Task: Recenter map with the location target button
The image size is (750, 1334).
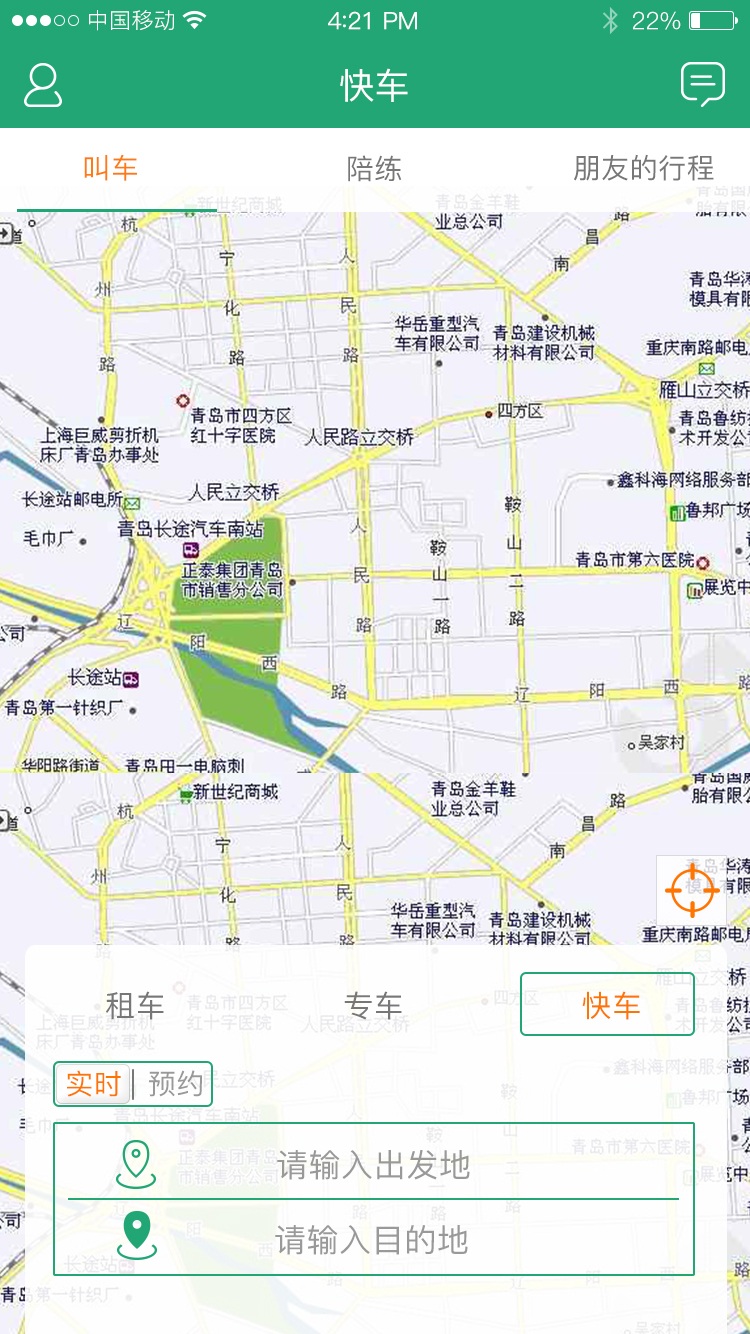Action: [x=691, y=890]
